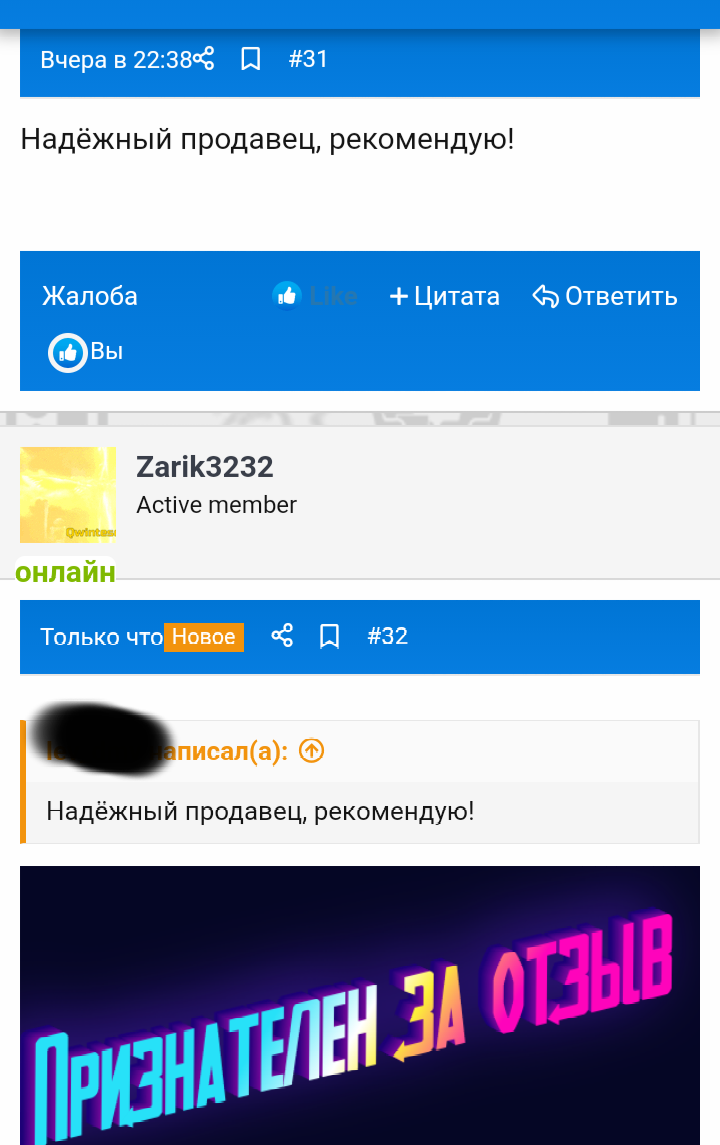Open permalink #31
Screen dimensions: 720x1145
[x=308, y=59]
